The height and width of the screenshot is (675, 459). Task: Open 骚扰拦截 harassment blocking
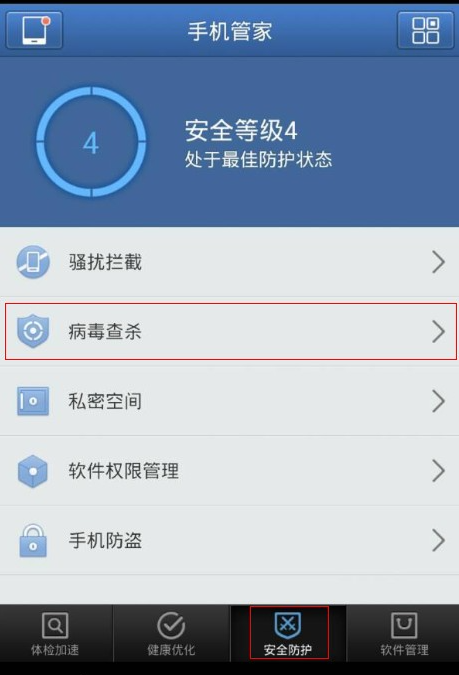(x=230, y=262)
